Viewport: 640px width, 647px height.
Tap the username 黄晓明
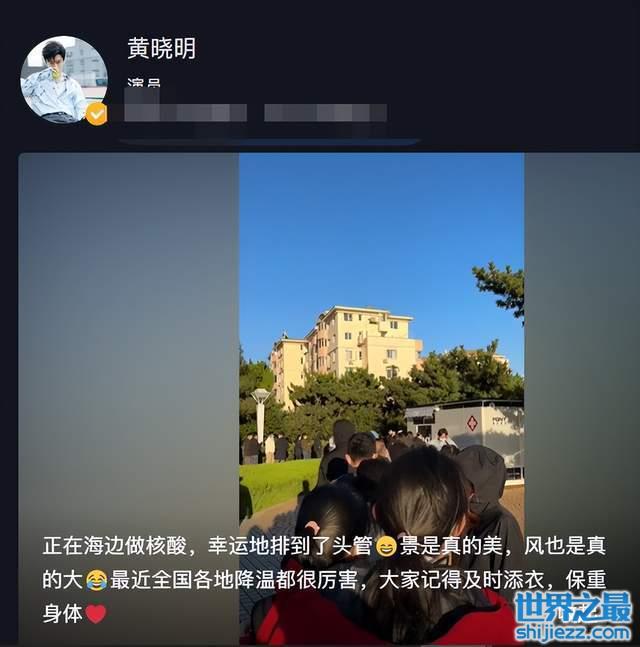(x=161, y=48)
